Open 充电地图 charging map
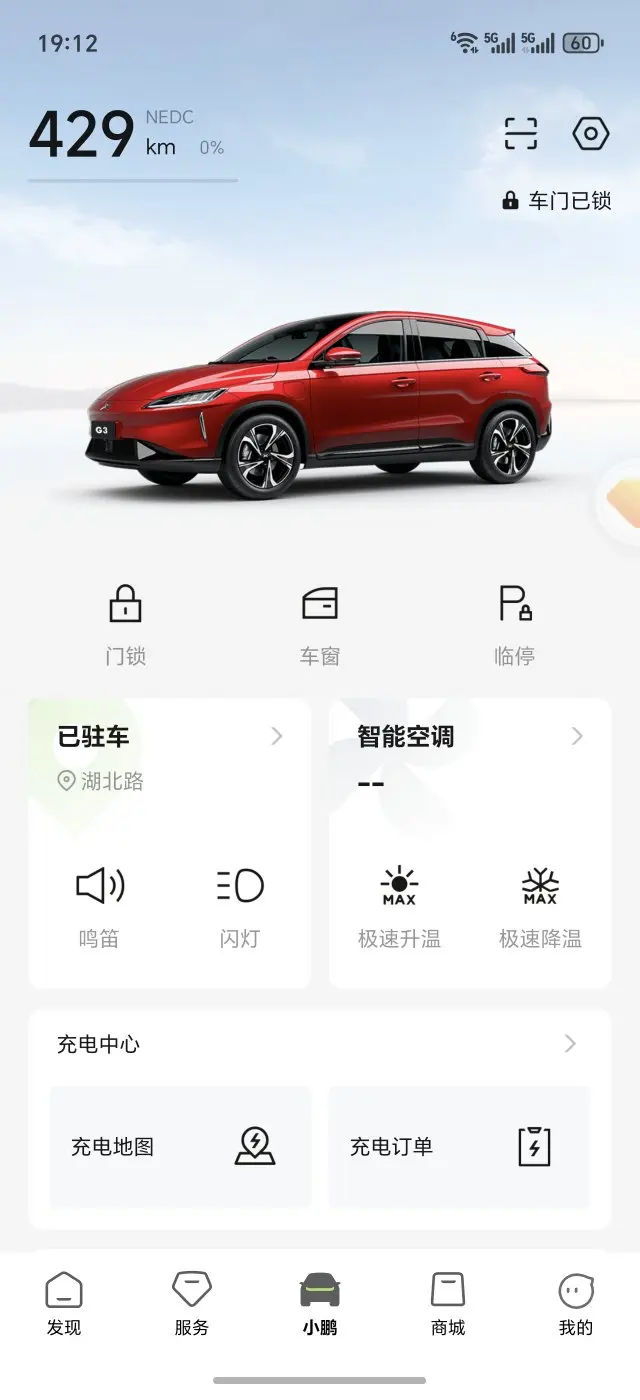Screen dimensions: 640x1400 tap(180, 1146)
